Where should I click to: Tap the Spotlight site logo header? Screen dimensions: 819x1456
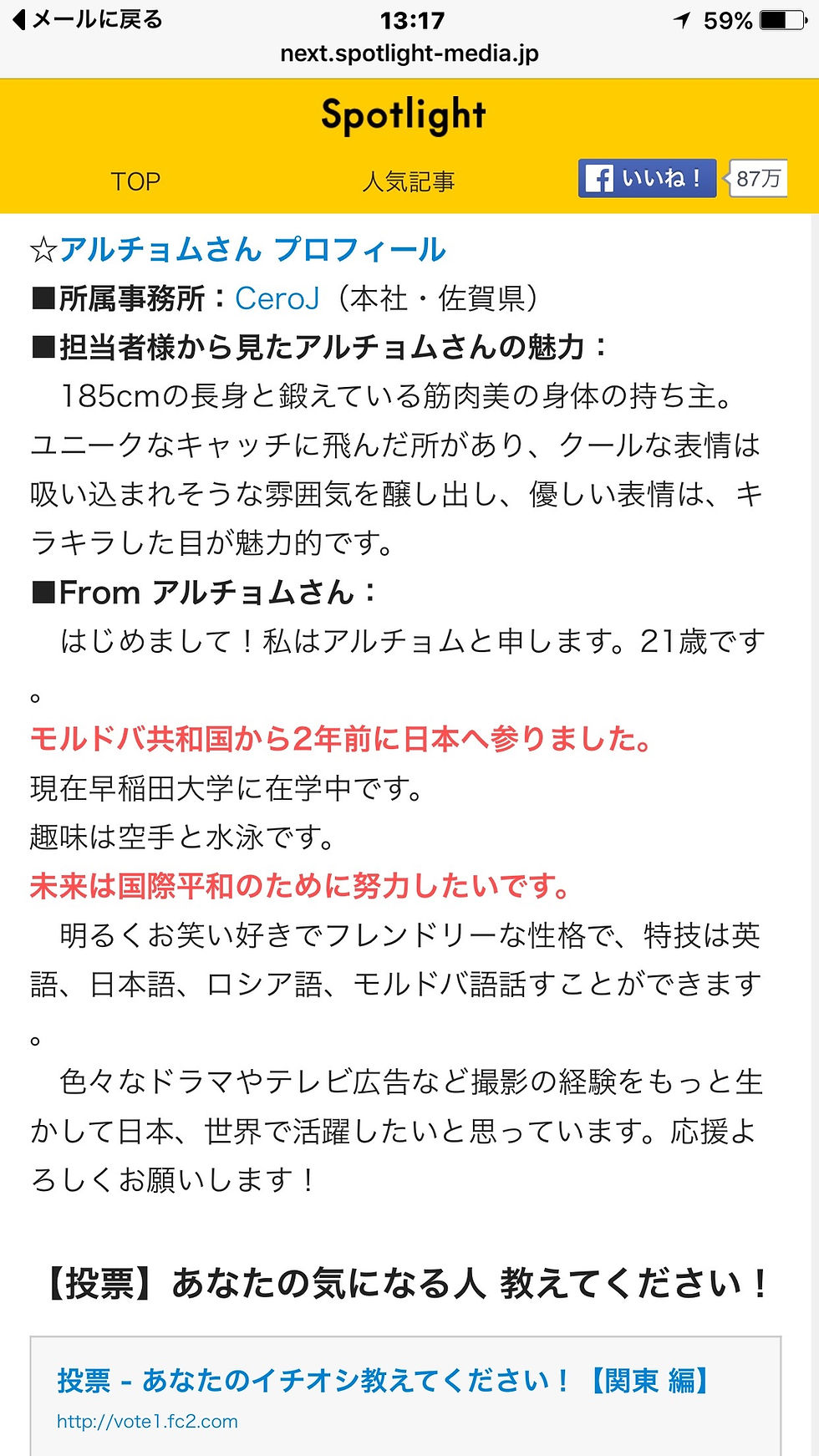pyautogui.click(x=404, y=116)
